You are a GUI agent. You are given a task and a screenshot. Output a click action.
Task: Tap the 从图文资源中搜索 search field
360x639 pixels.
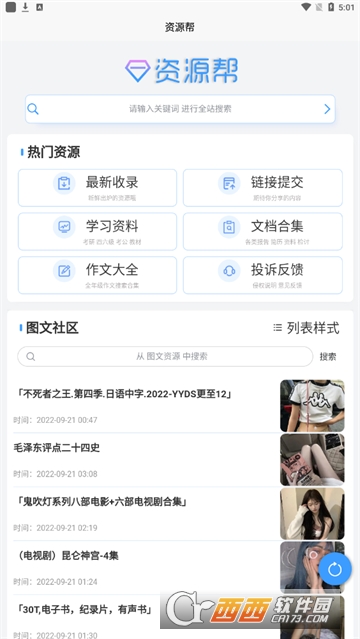(x=165, y=357)
